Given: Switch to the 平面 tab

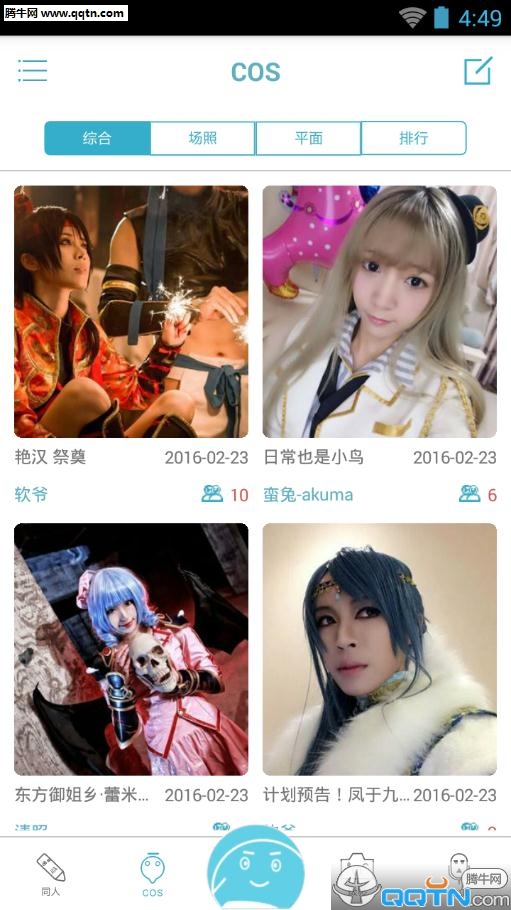Looking at the screenshot, I should (x=308, y=138).
